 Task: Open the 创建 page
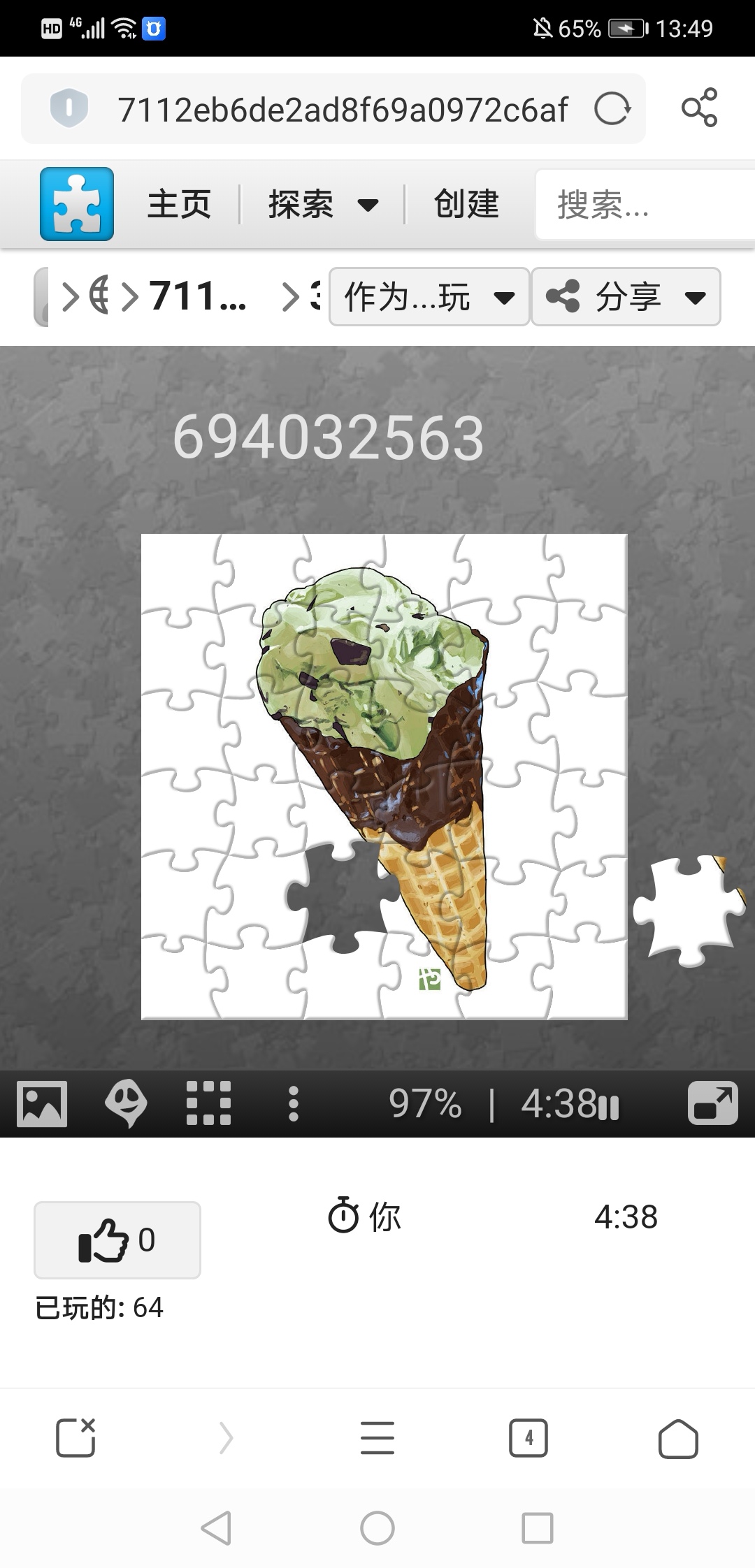coord(466,205)
